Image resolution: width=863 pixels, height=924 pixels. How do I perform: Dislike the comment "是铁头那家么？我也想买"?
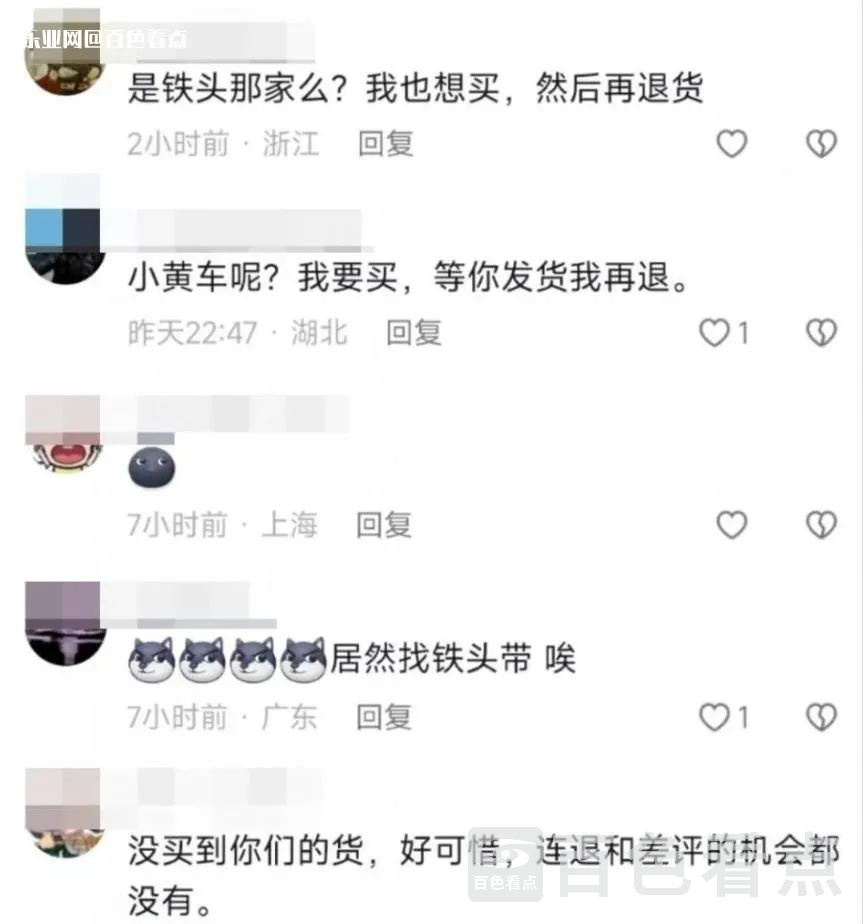[x=821, y=144]
